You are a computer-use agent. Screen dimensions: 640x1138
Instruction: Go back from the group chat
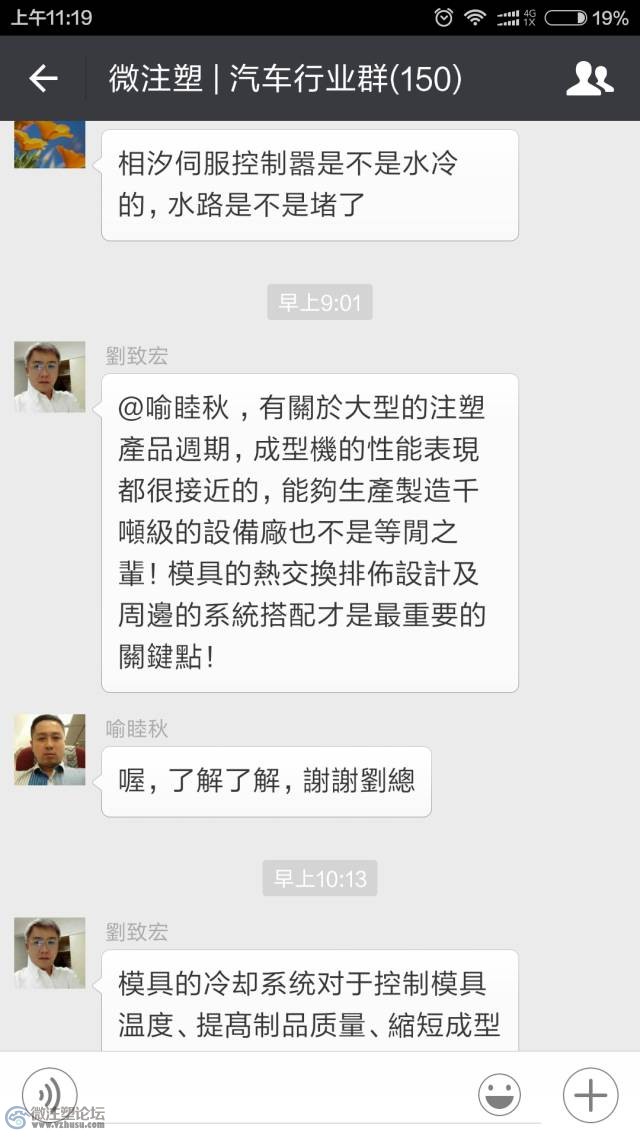coord(43,78)
